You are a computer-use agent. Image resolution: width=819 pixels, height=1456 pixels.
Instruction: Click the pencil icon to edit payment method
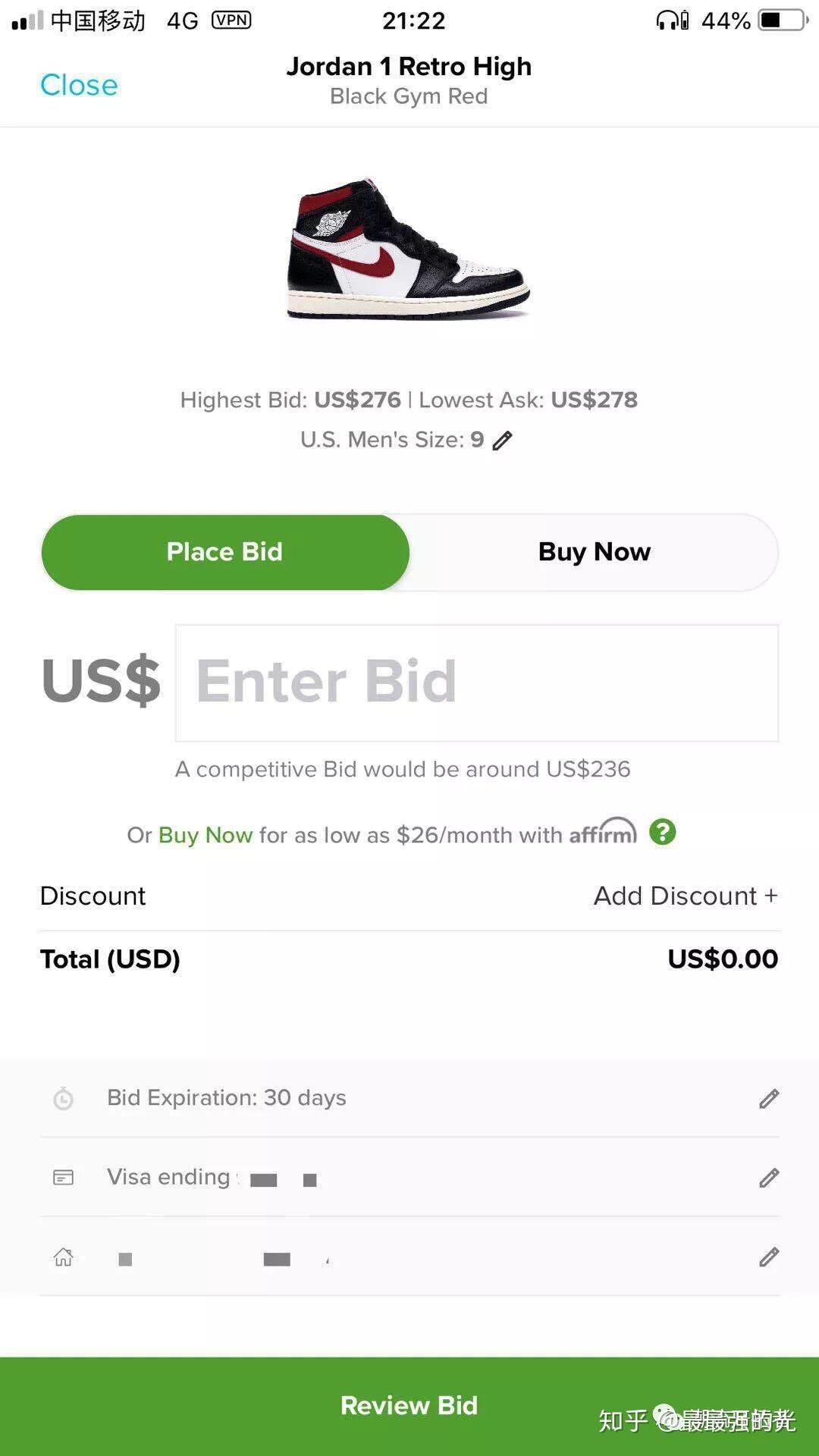[x=769, y=1178]
